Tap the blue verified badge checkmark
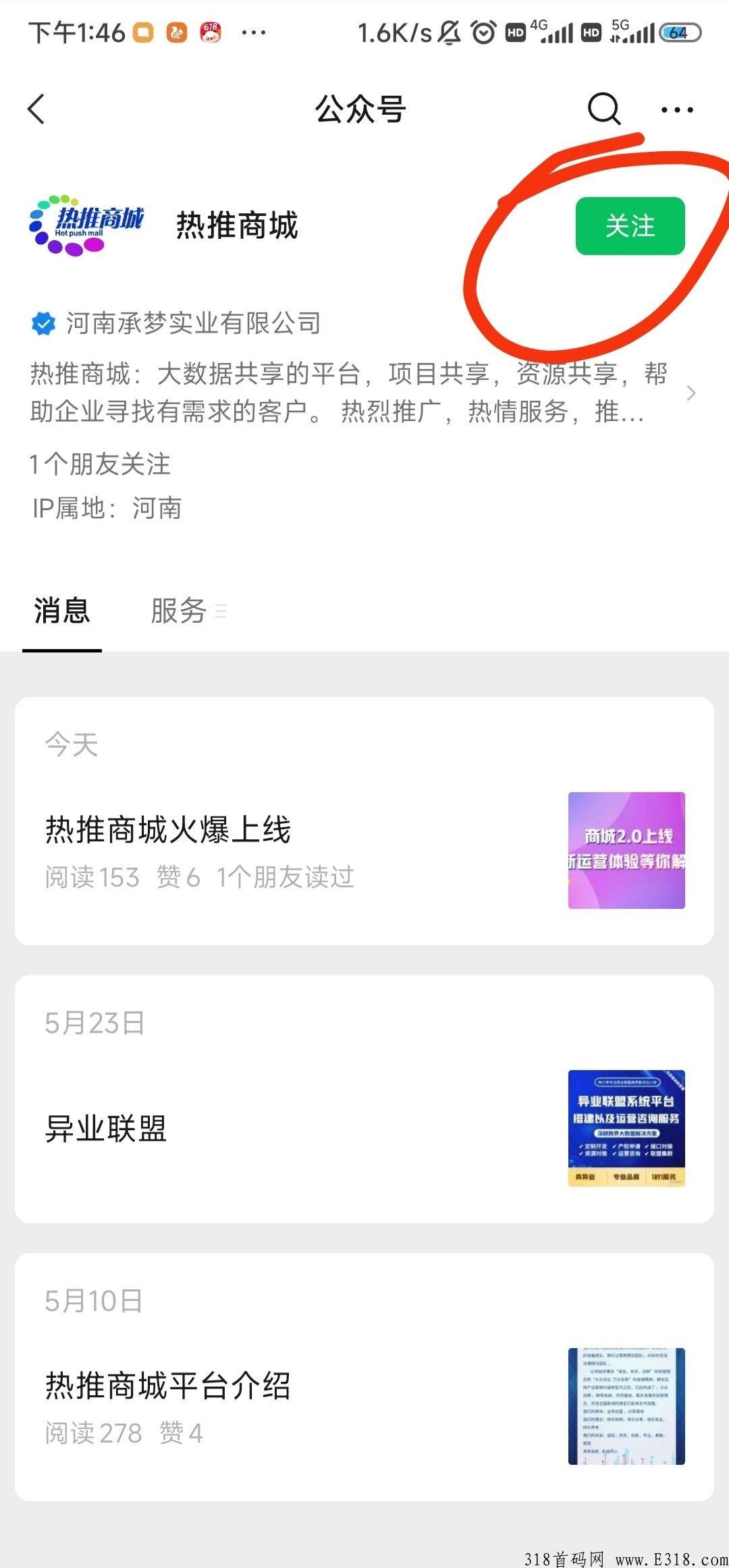729x1568 pixels. [43, 324]
